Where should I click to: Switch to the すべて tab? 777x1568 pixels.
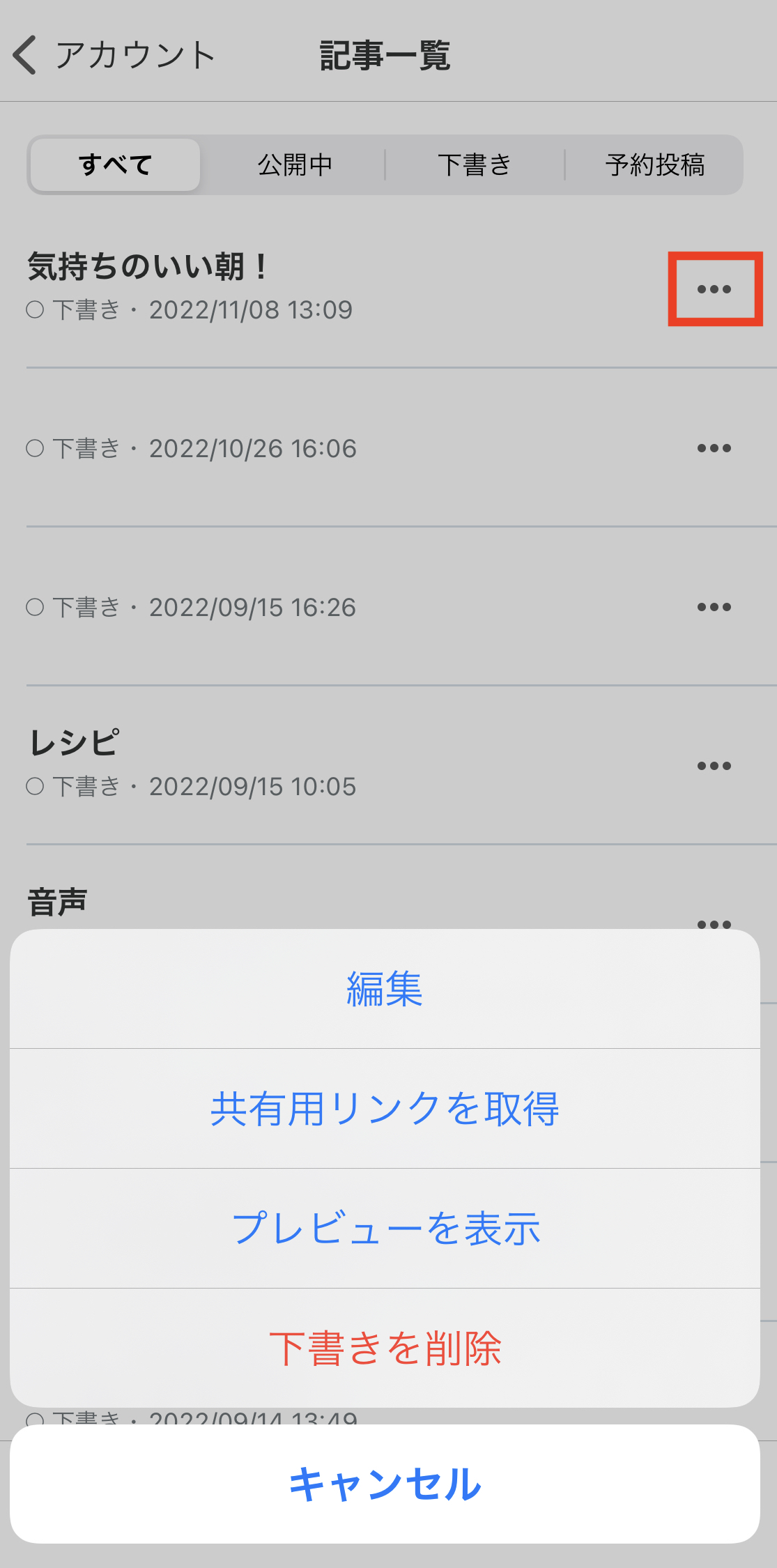pos(116,165)
